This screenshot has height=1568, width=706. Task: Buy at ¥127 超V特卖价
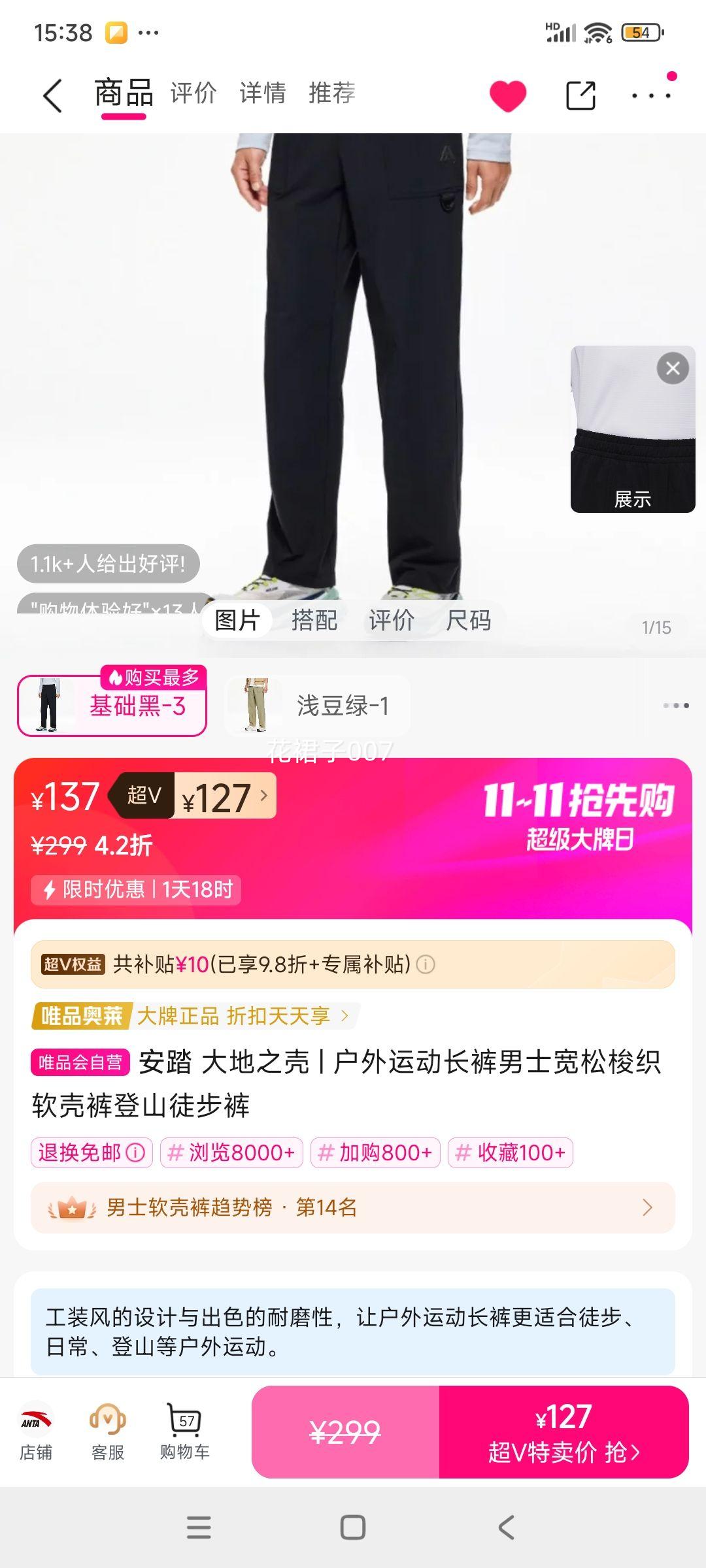point(563,1431)
